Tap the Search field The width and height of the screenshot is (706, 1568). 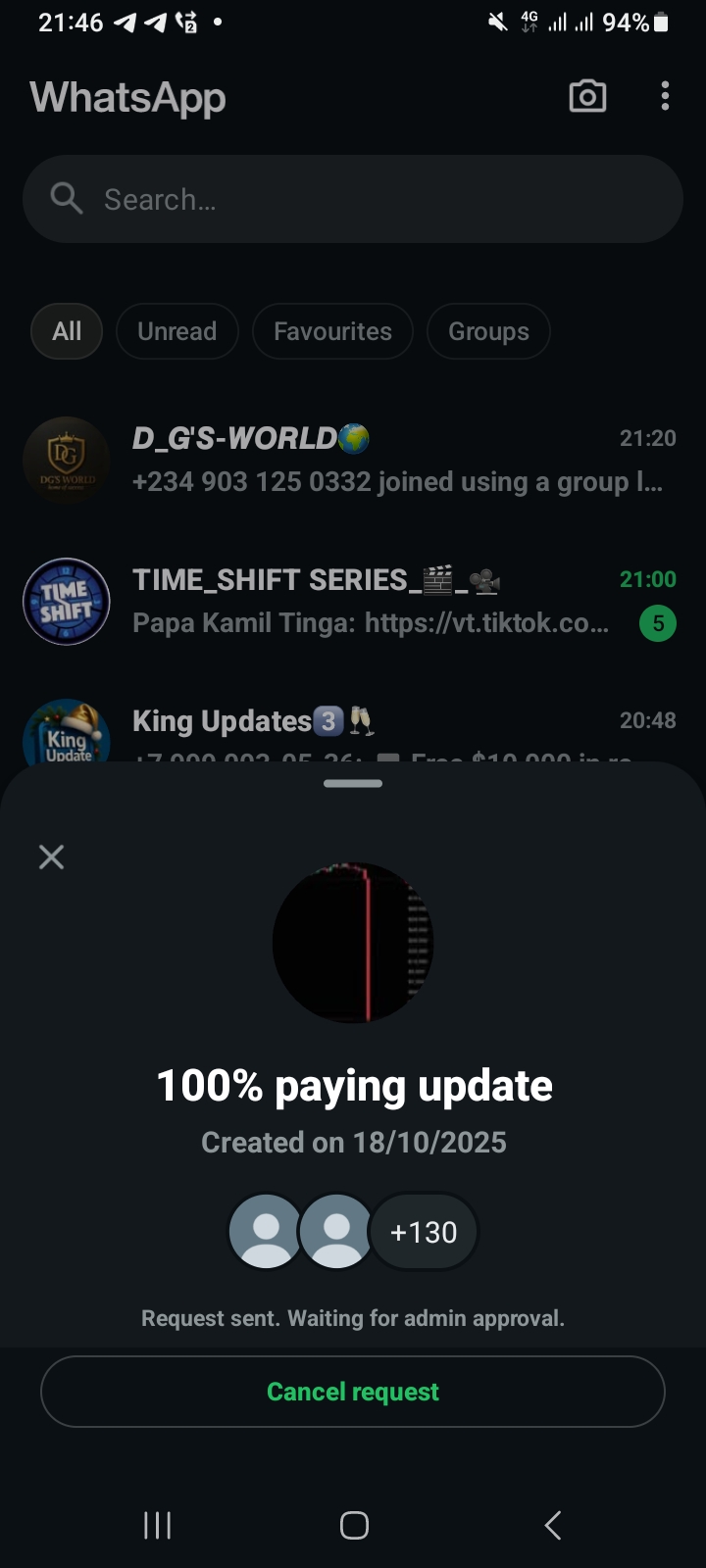[353, 199]
